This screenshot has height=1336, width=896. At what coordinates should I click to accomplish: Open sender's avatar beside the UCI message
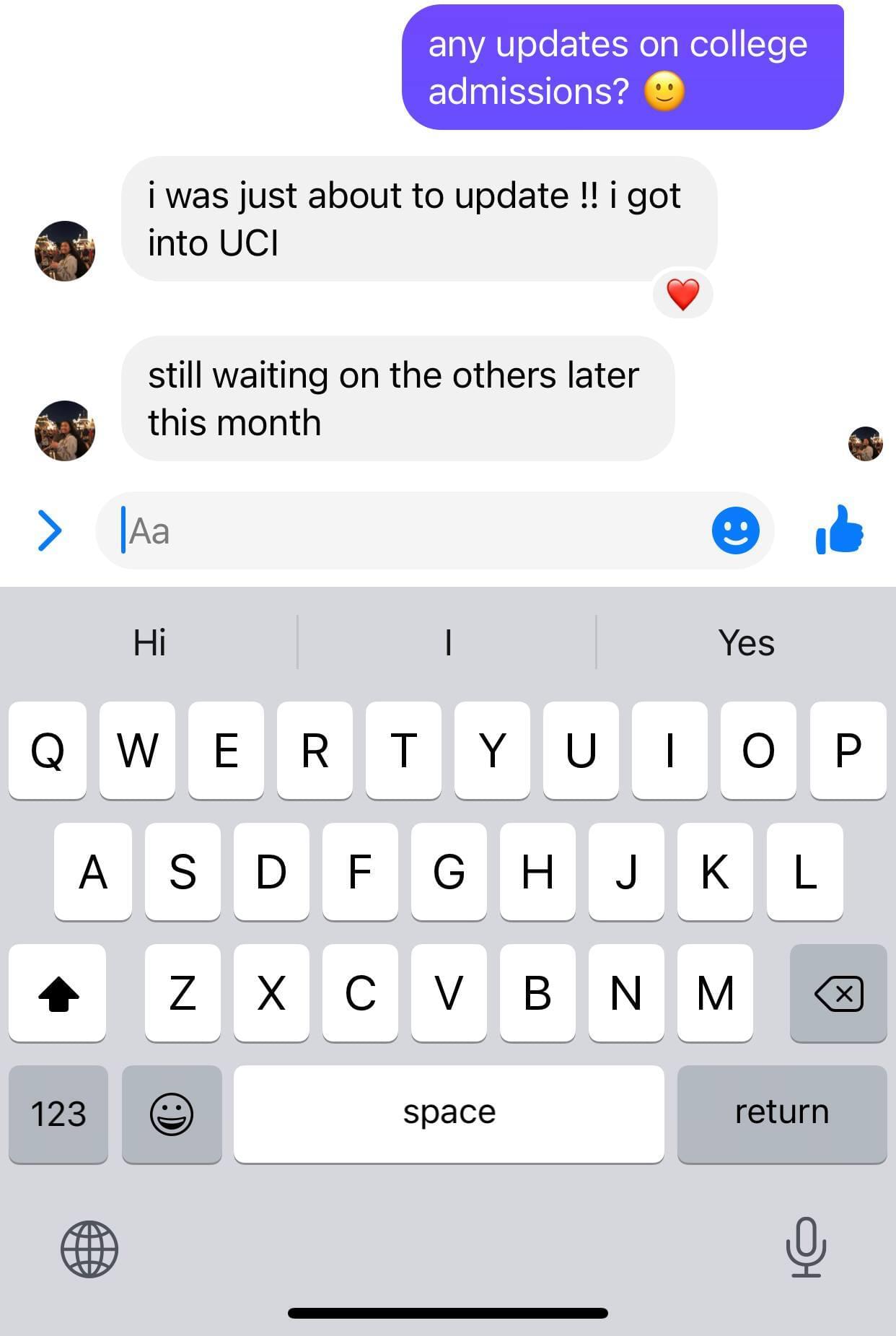(65, 250)
